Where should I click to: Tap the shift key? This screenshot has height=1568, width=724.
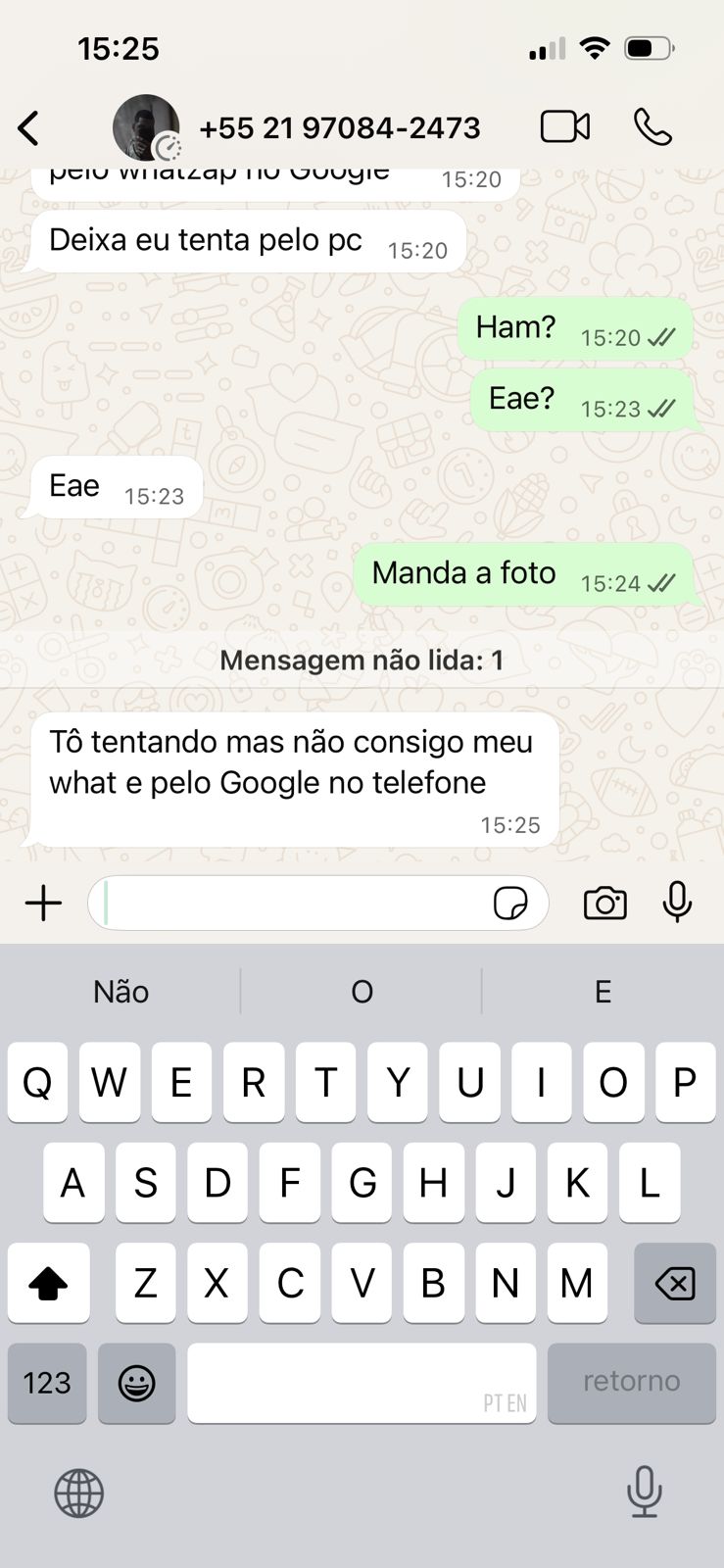click(48, 1283)
